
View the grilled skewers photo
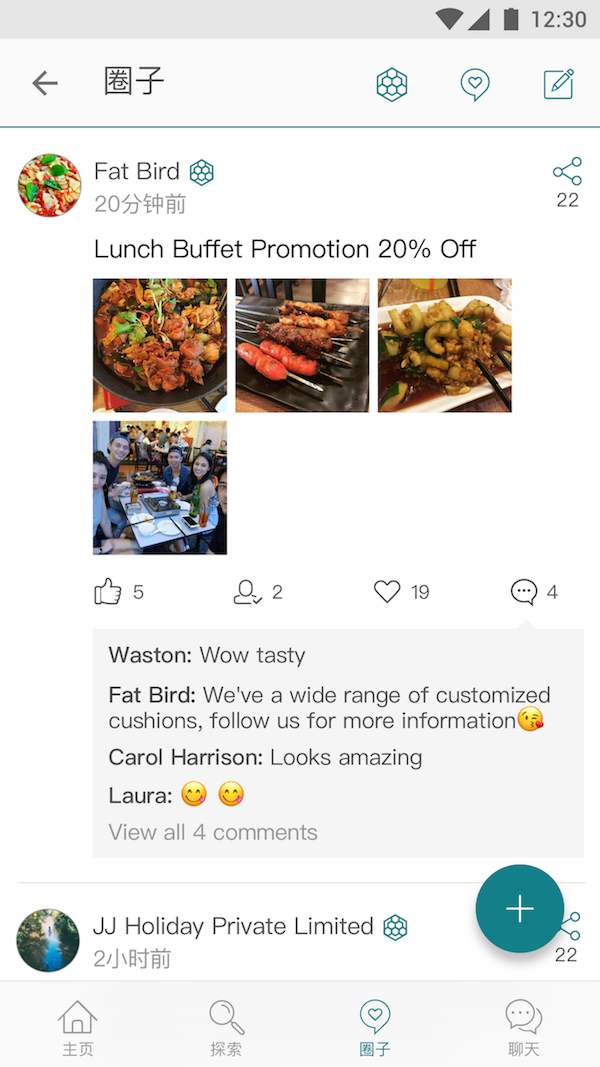[302, 345]
